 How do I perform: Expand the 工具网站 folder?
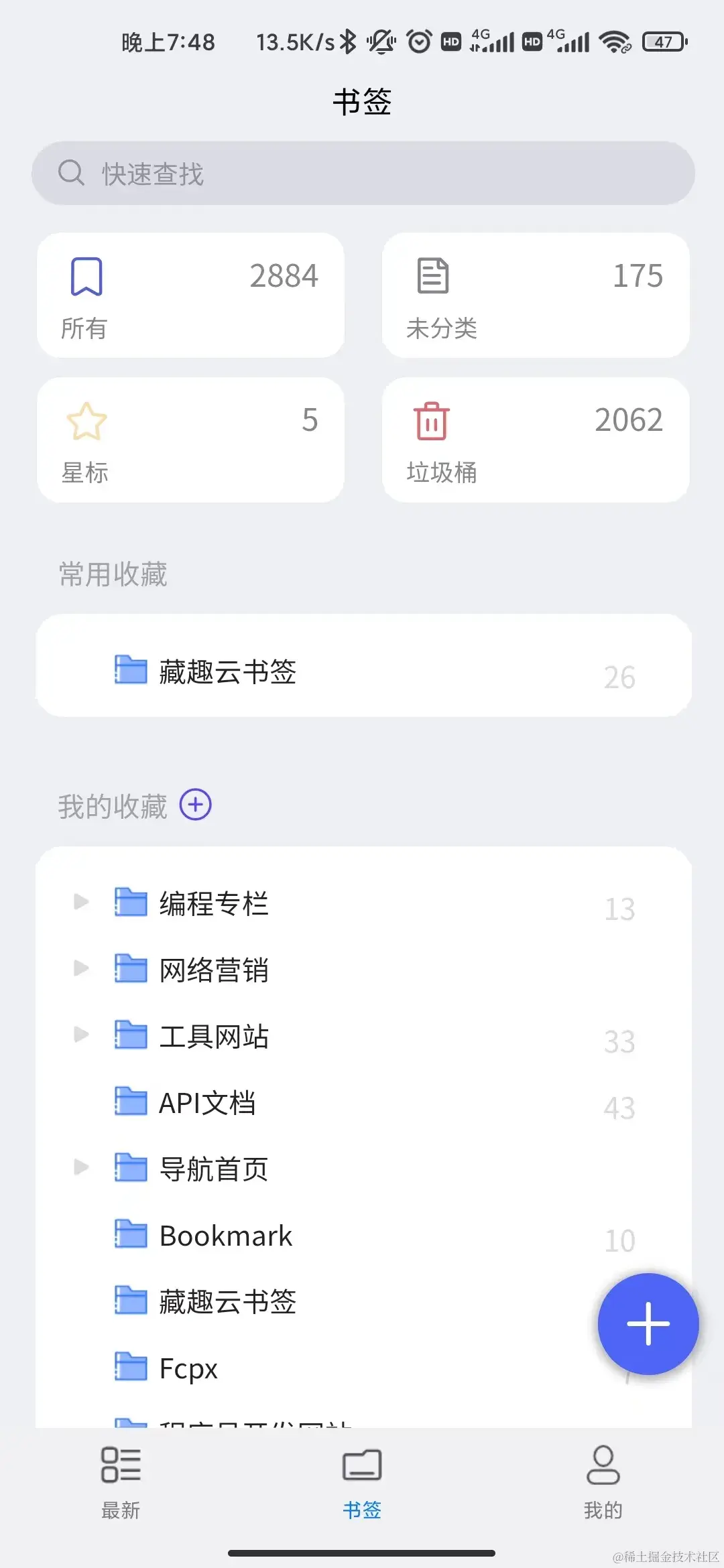81,1035
